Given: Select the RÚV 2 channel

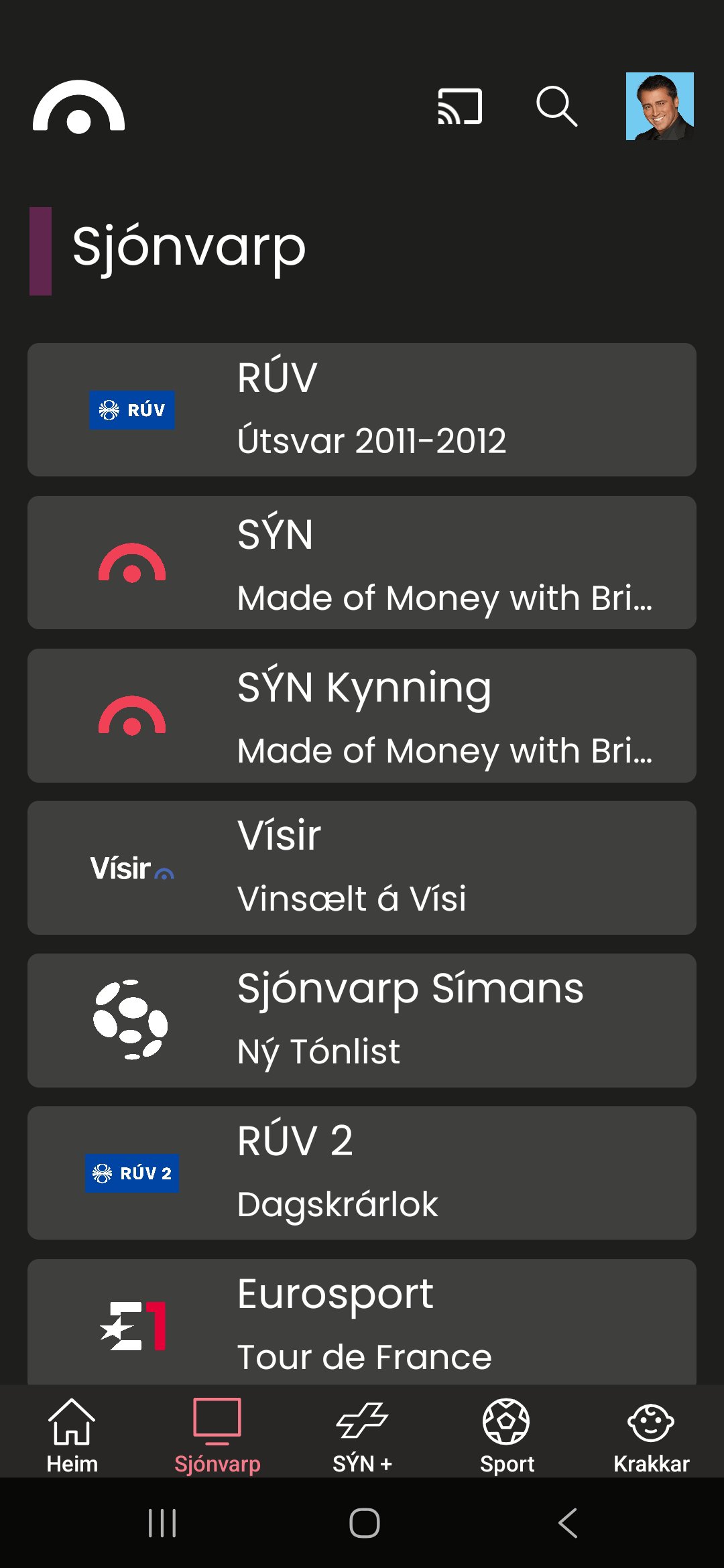Looking at the screenshot, I should point(362,1173).
